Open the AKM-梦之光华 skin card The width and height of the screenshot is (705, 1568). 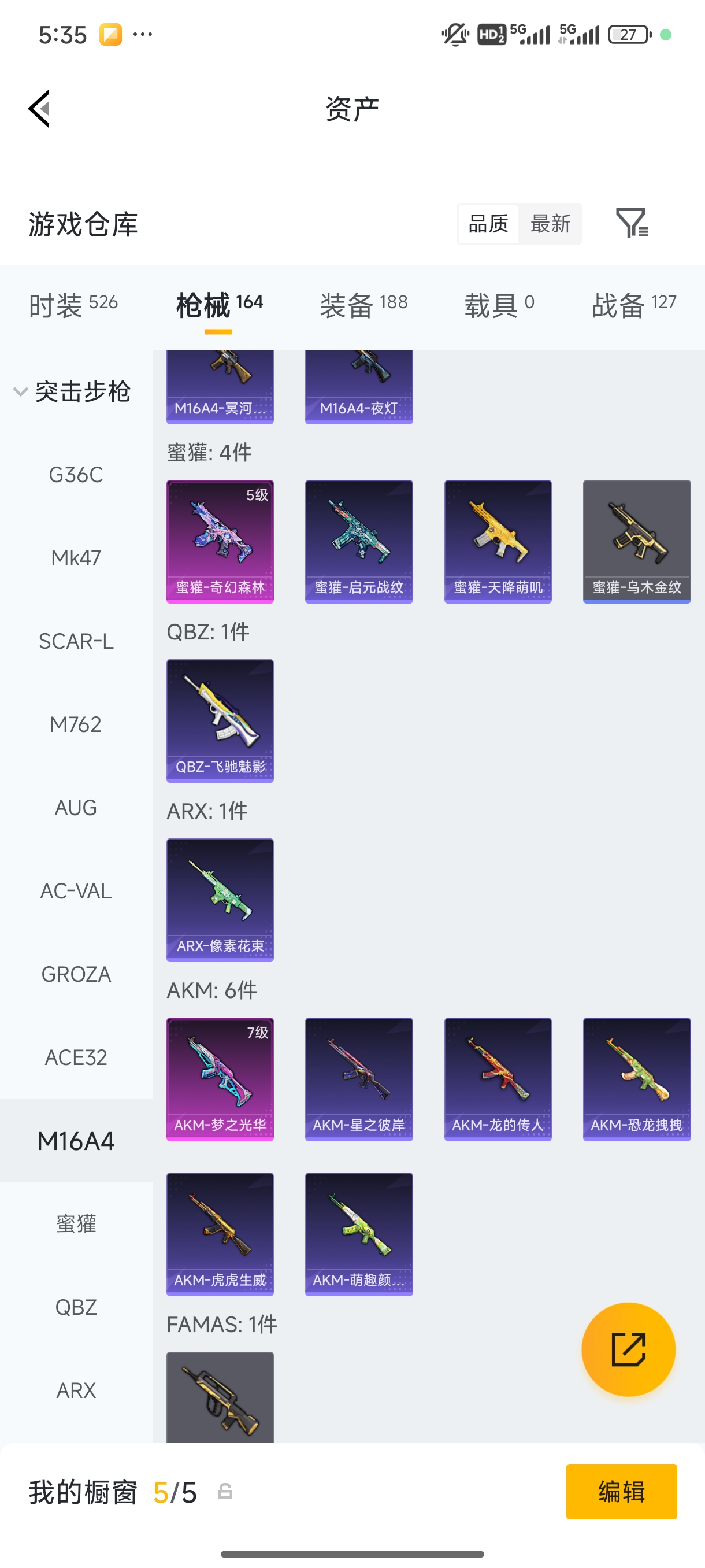pyautogui.click(x=220, y=1079)
